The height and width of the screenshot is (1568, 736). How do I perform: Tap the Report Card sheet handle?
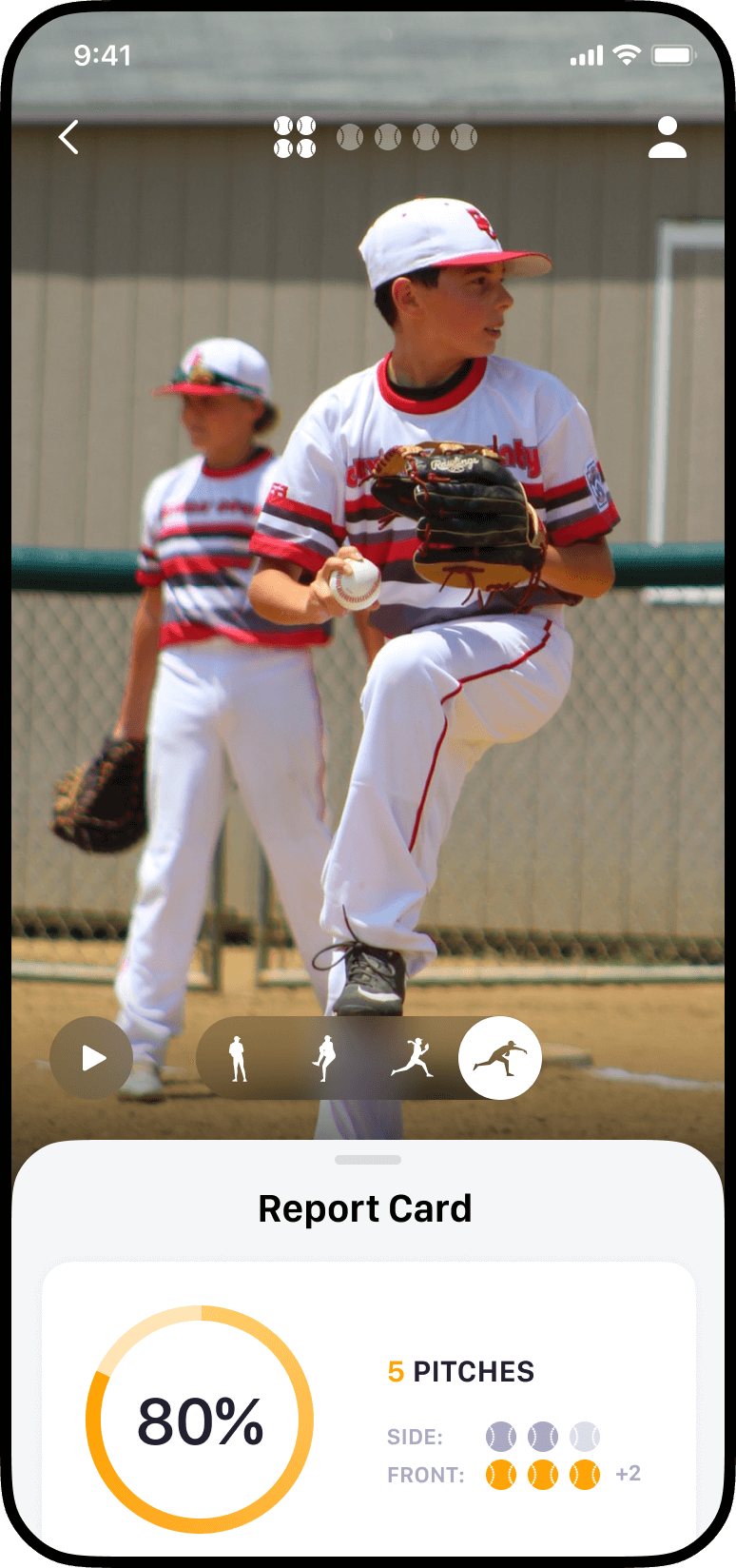pyautogui.click(x=368, y=1160)
